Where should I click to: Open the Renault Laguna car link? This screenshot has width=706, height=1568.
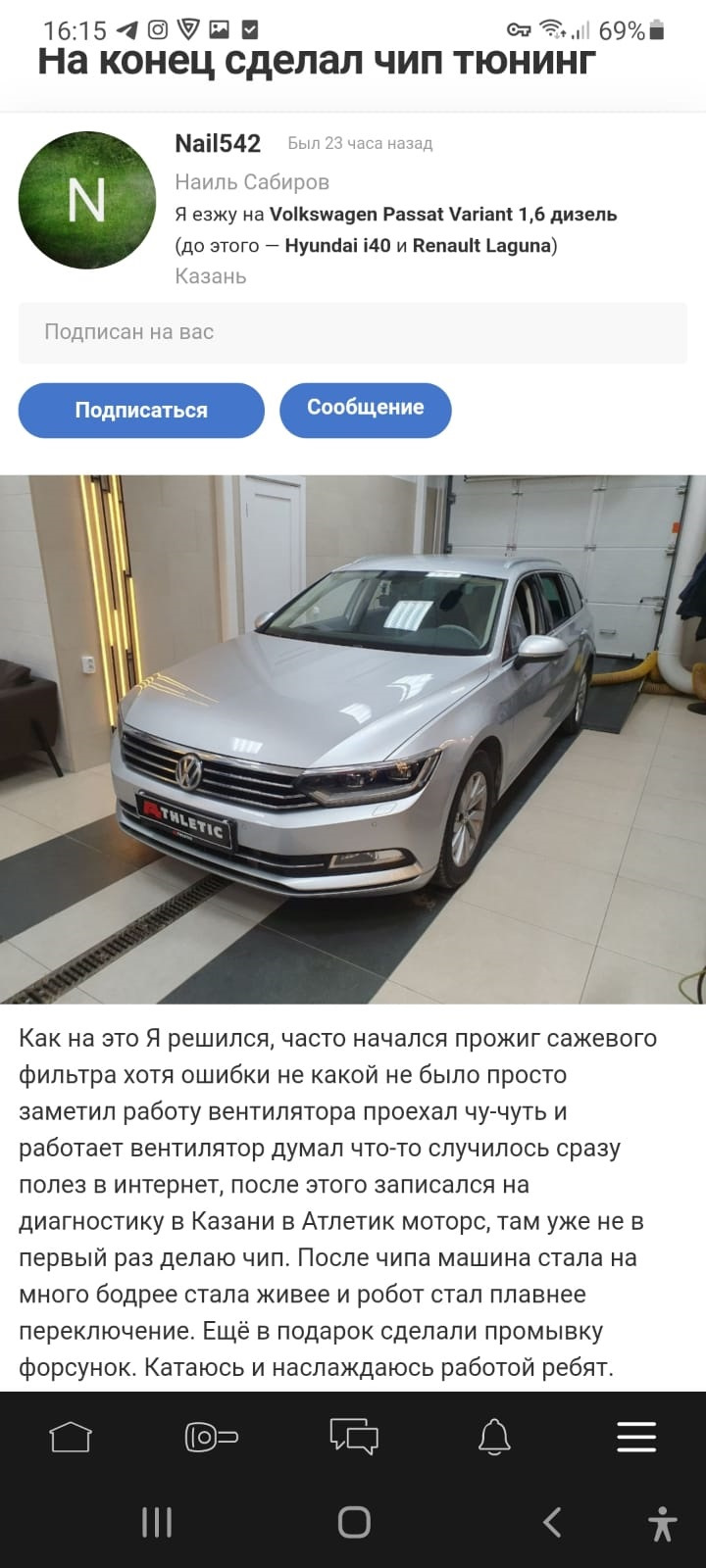[481, 245]
